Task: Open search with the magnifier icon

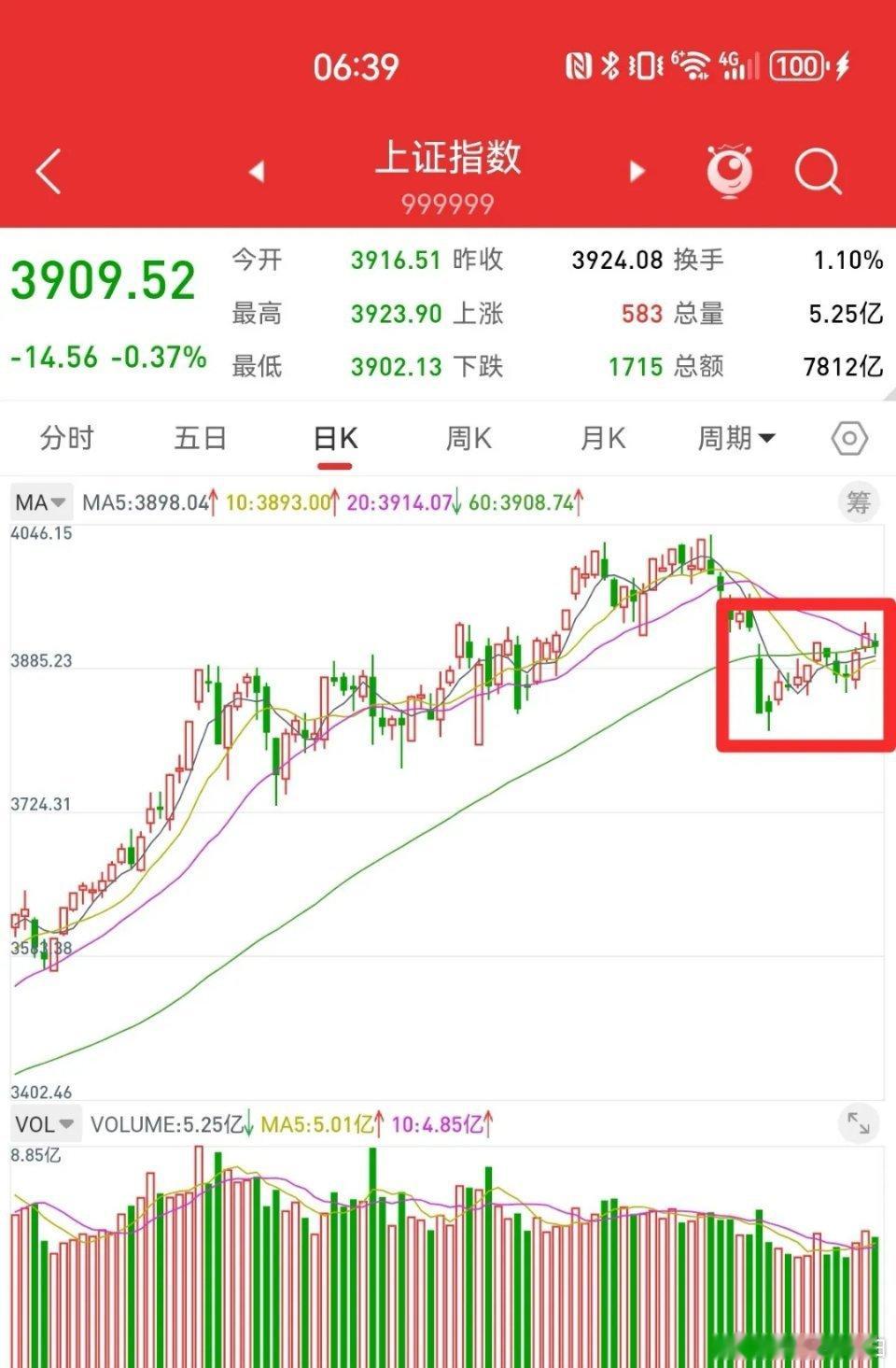Action: (817, 171)
